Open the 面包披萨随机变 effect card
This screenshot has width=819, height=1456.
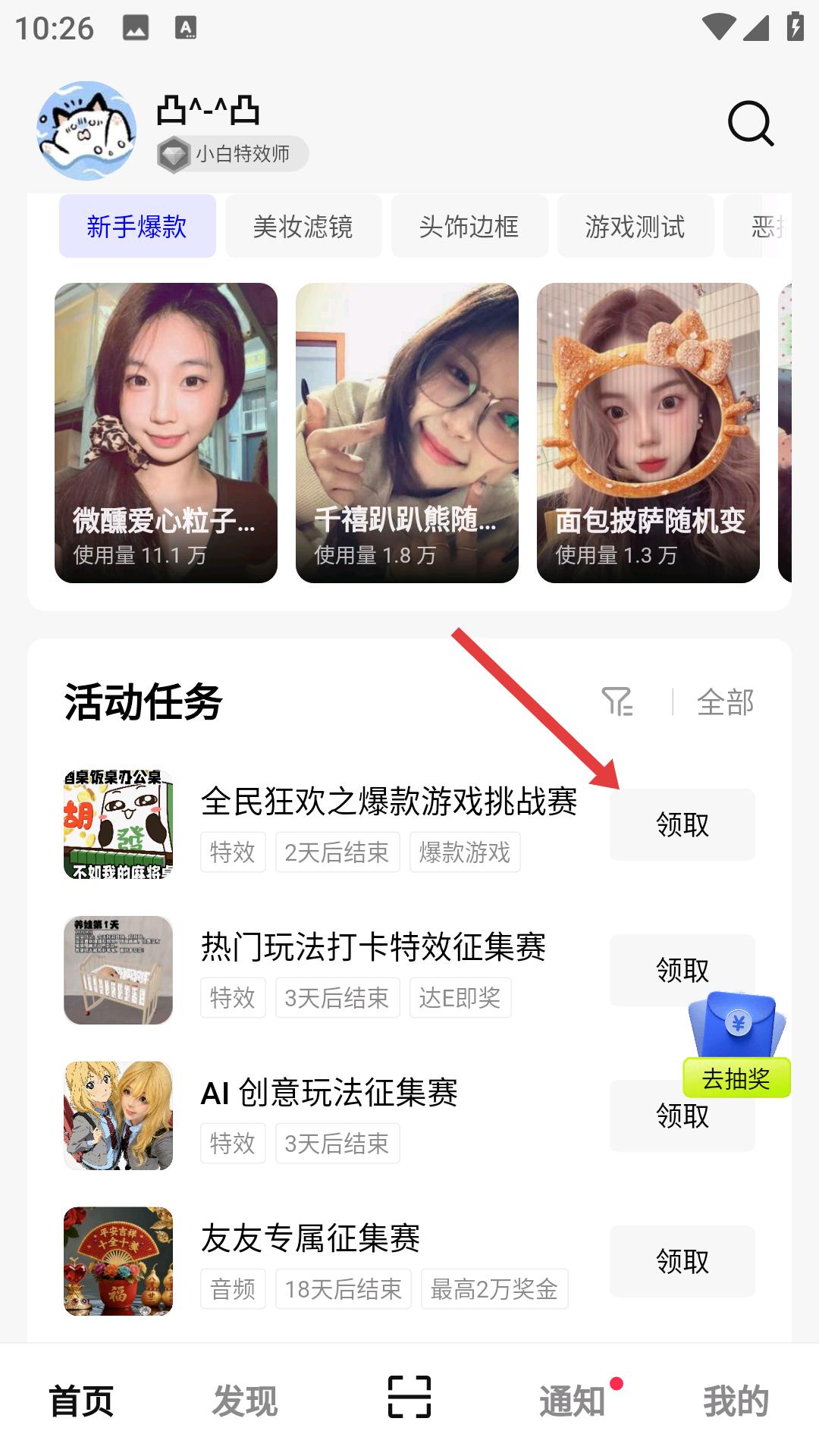point(648,432)
